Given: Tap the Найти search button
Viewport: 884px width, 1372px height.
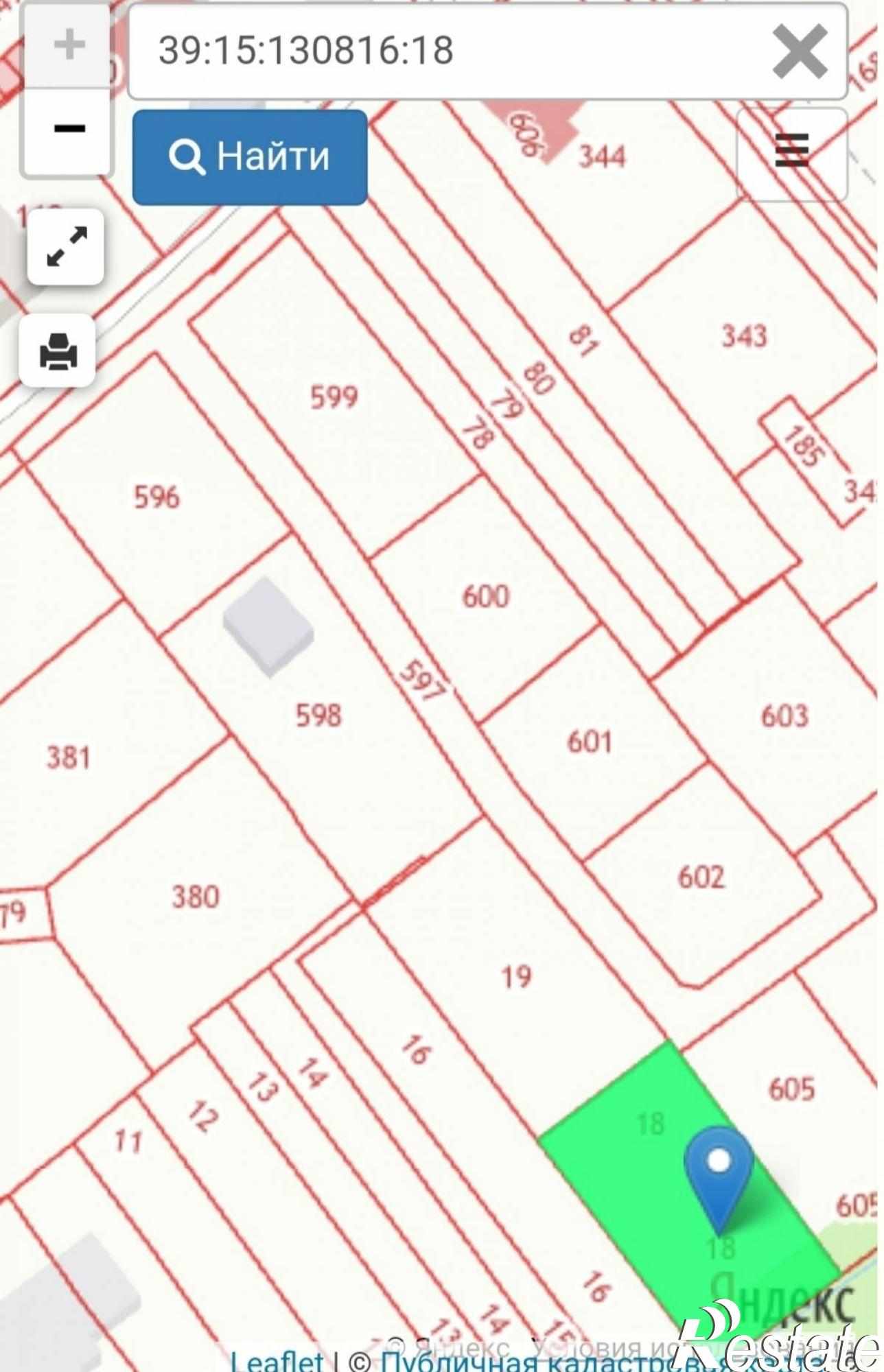Looking at the screenshot, I should point(250,157).
